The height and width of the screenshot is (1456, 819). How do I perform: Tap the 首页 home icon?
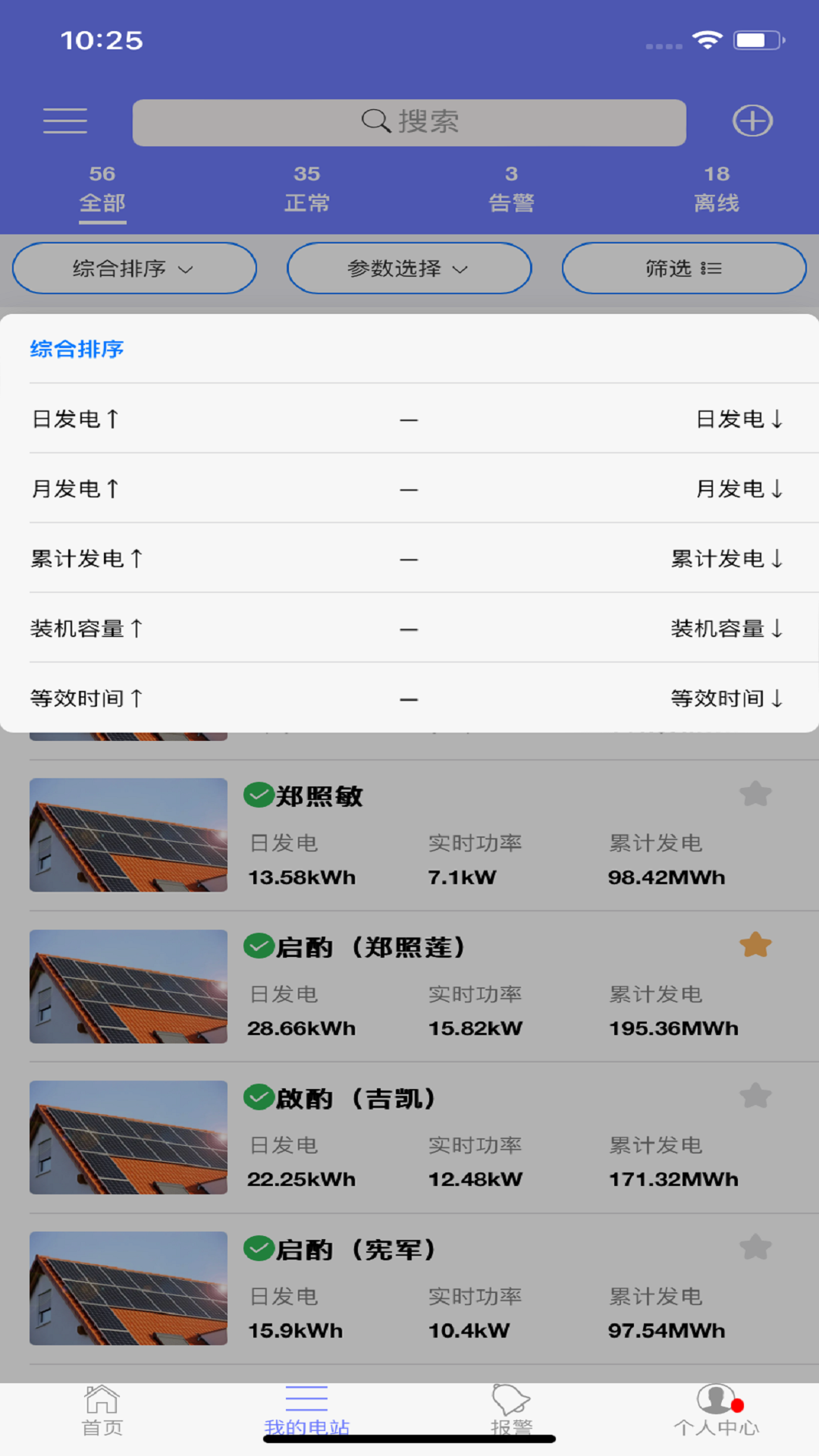pos(102,1407)
